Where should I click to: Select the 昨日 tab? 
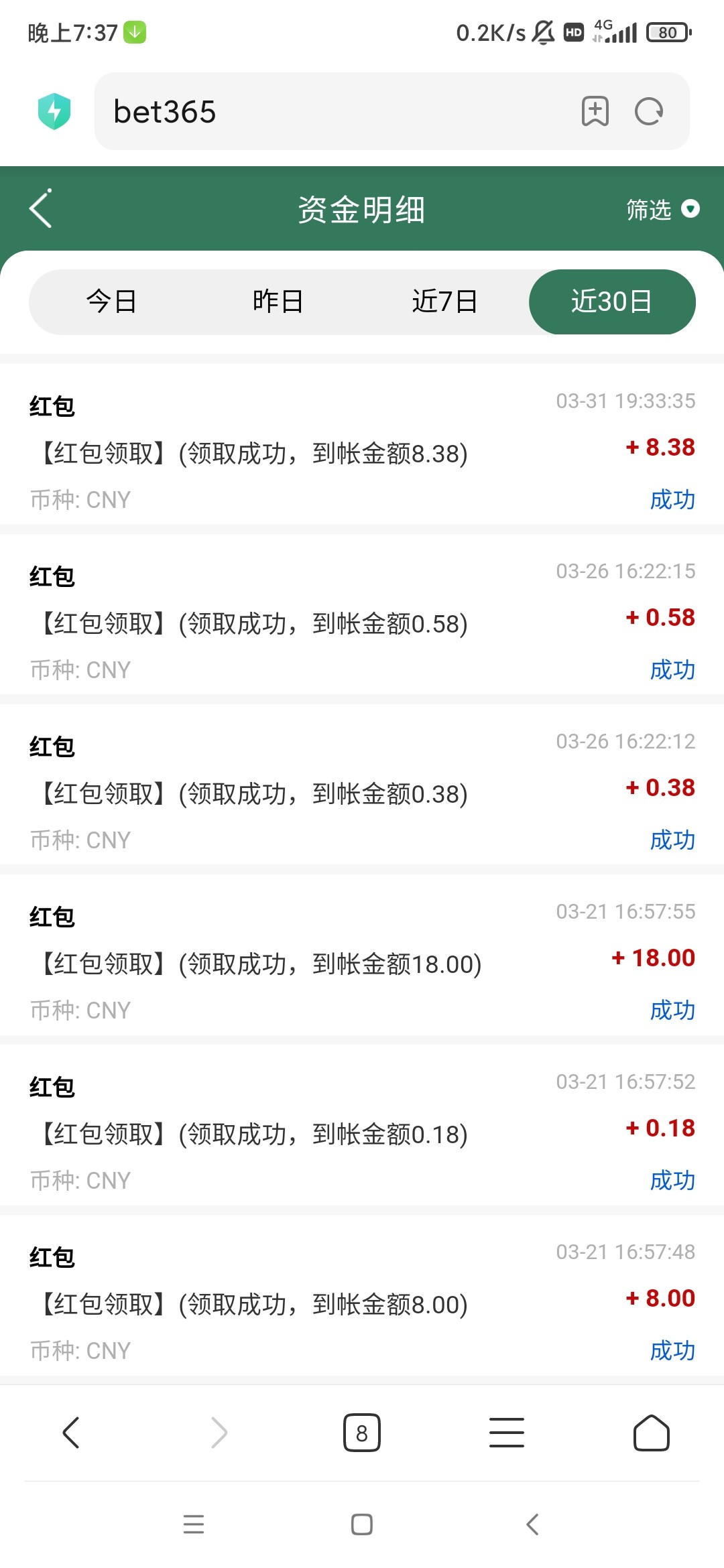[278, 302]
